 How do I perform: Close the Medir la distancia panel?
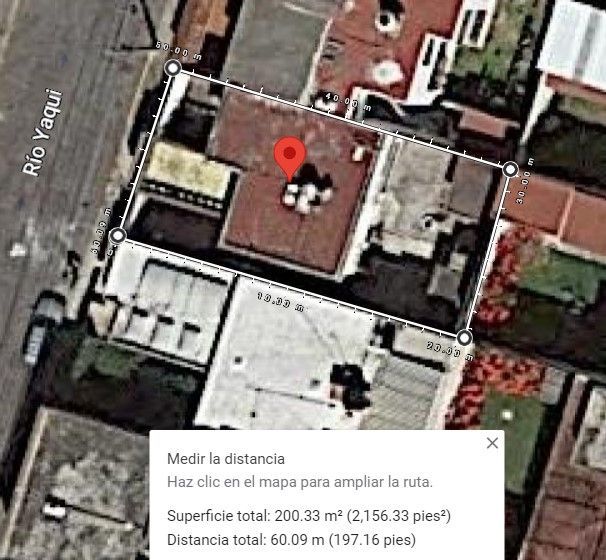(x=491, y=443)
